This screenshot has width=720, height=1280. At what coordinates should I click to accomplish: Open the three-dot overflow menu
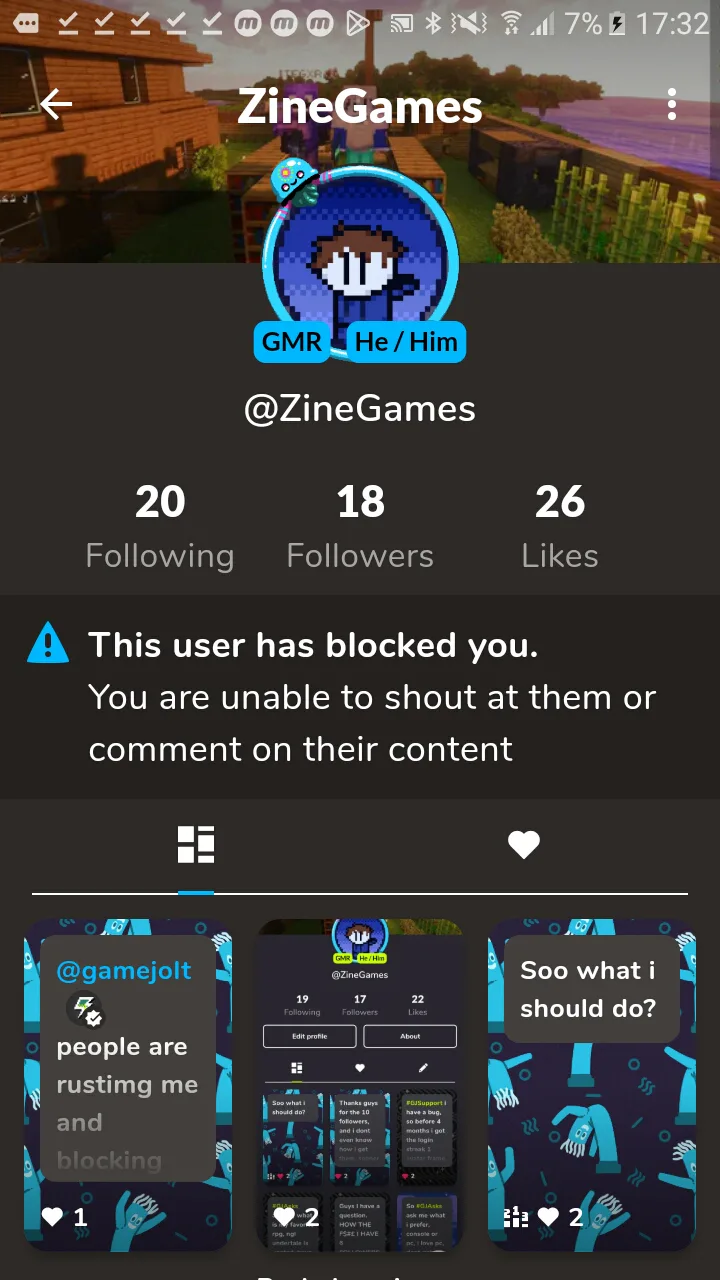pyautogui.click(x=671, y=104)
